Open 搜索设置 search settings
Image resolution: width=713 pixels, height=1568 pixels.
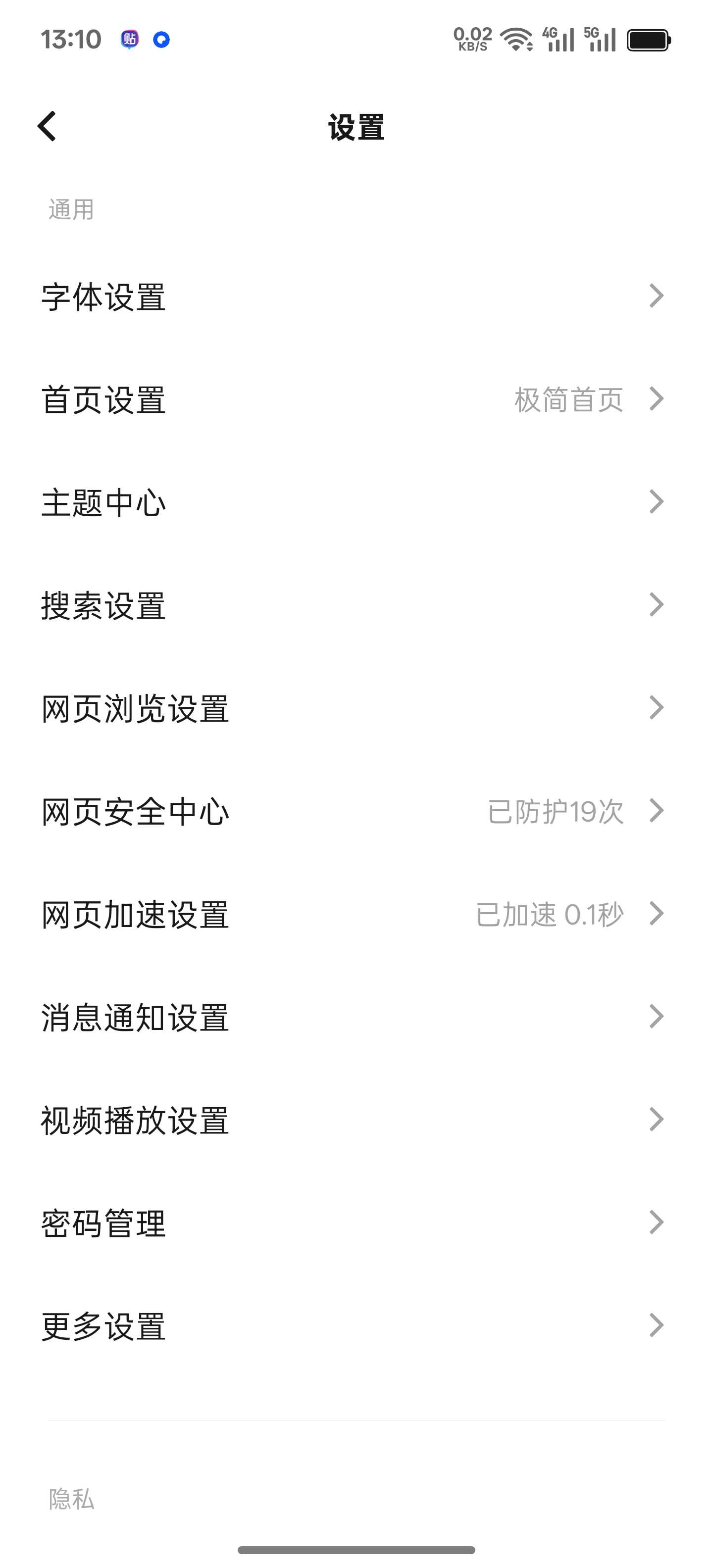pos(103,606)
